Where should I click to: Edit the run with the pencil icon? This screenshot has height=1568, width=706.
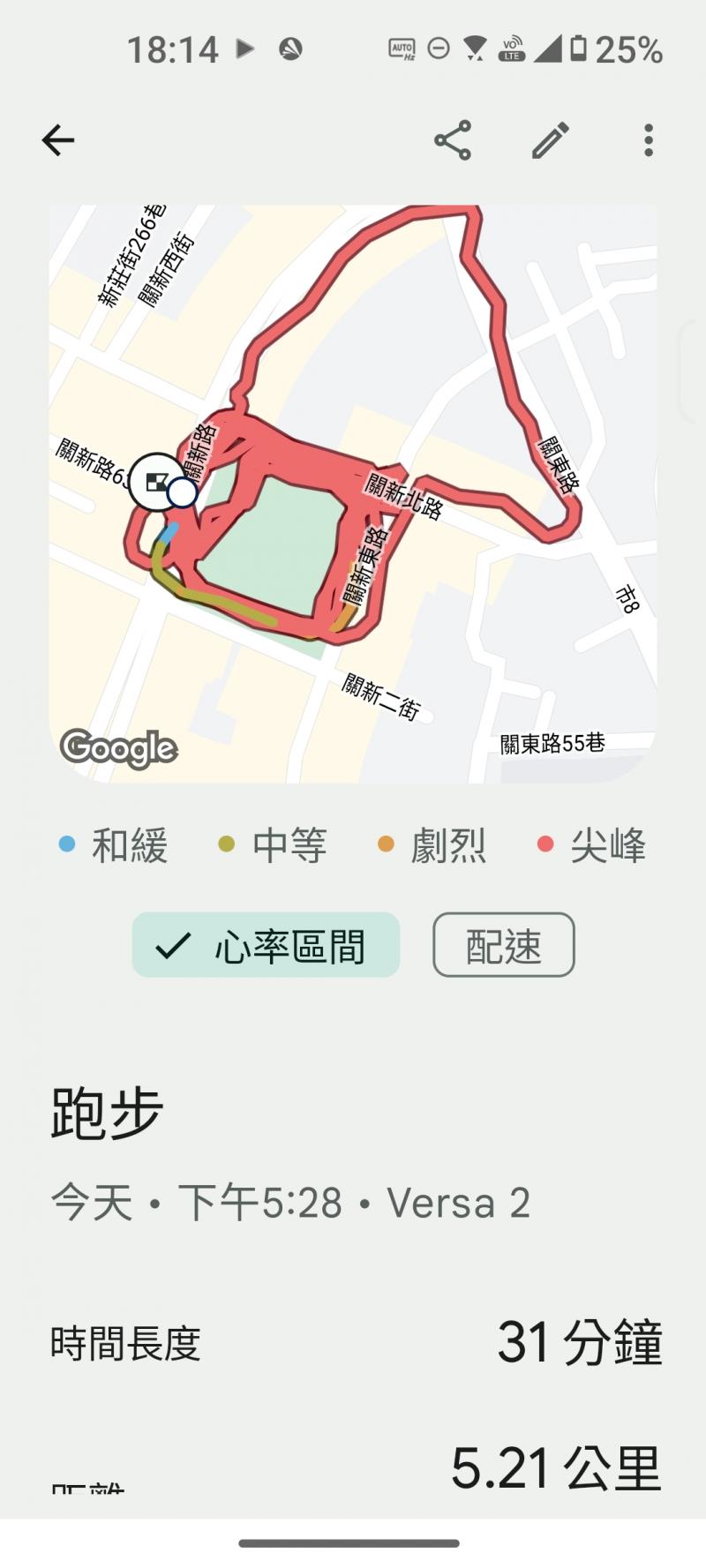551,140
